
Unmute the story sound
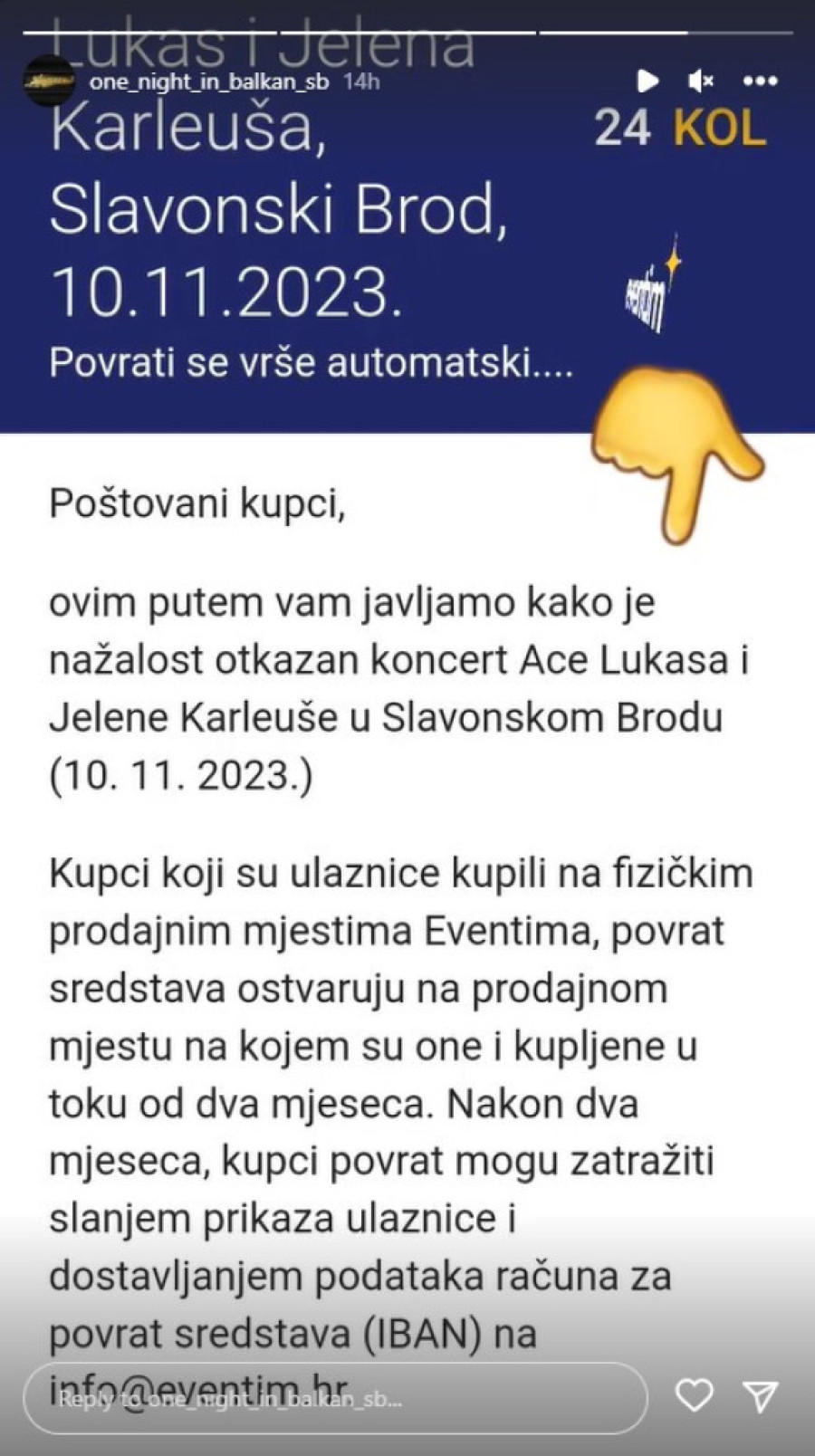pyautogui.click(x=700, y=81)
